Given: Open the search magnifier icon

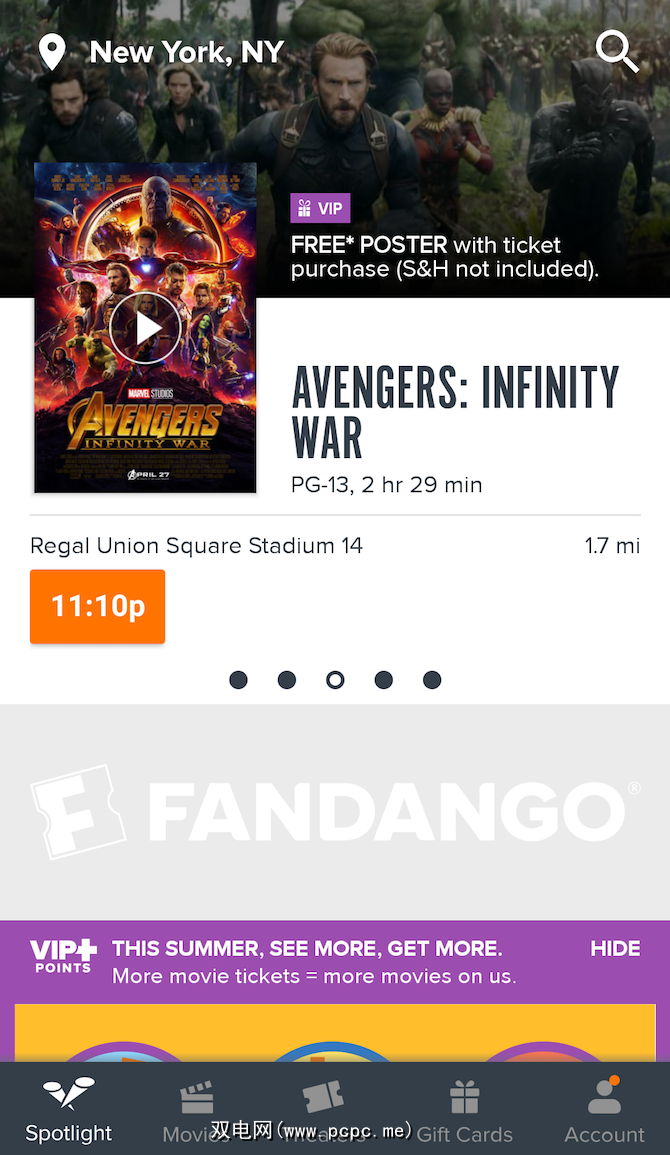Looking at the screenshot, I should [616, 51].
